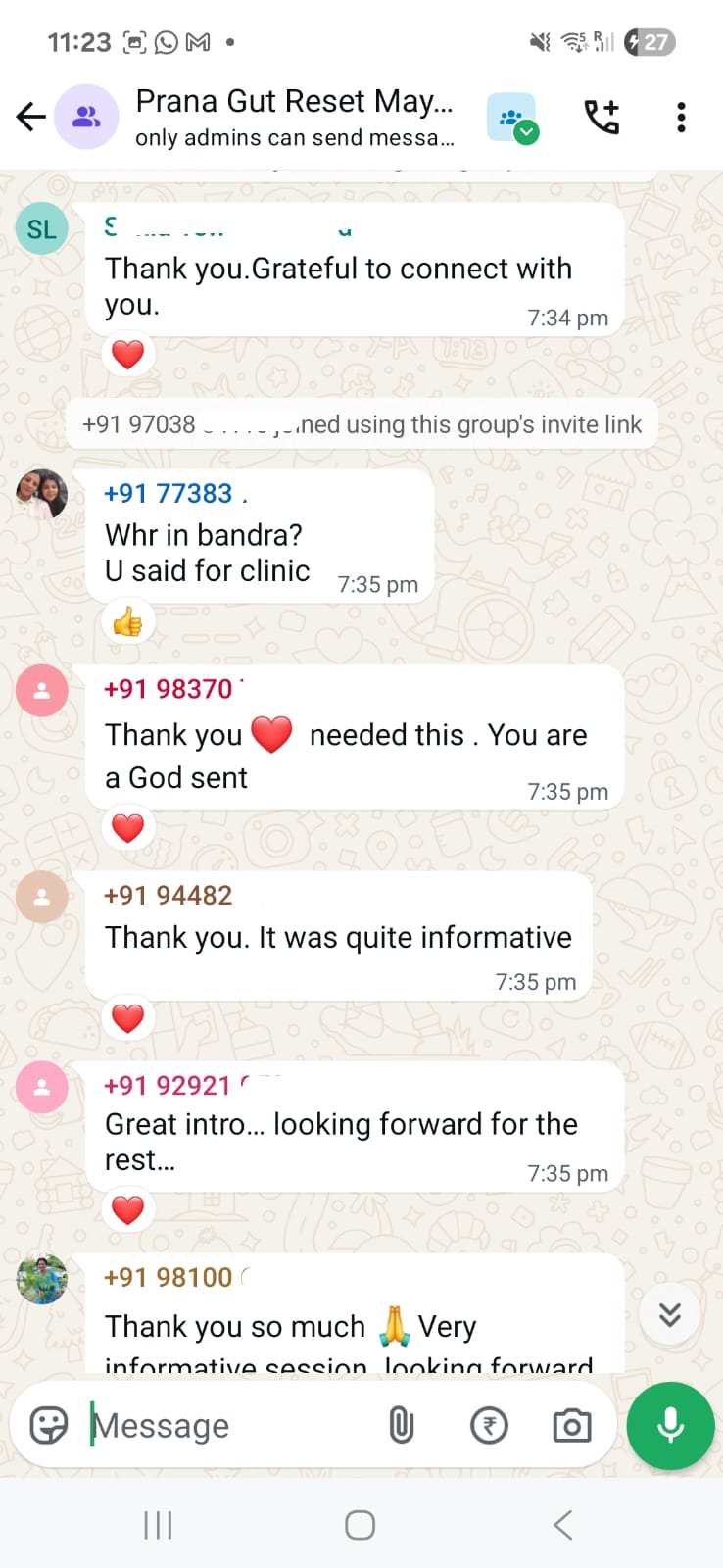View thumbs-up reaction on "Whr in bandra?" message
This screenshot has width=723, height=1568.
click(x=128, y=621)
